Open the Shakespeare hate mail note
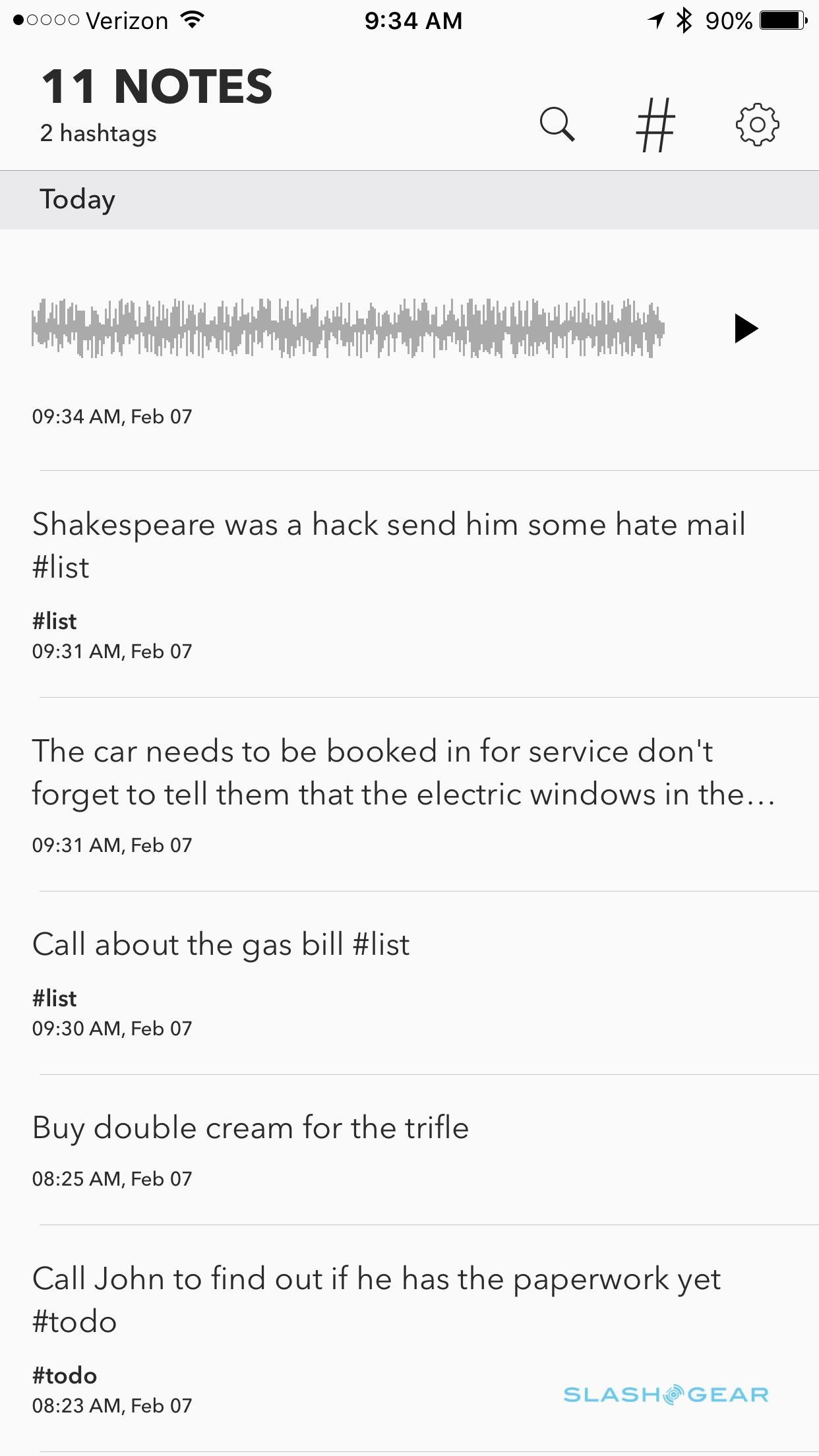This screenshot has height=1456, width=819. (389, 545)
